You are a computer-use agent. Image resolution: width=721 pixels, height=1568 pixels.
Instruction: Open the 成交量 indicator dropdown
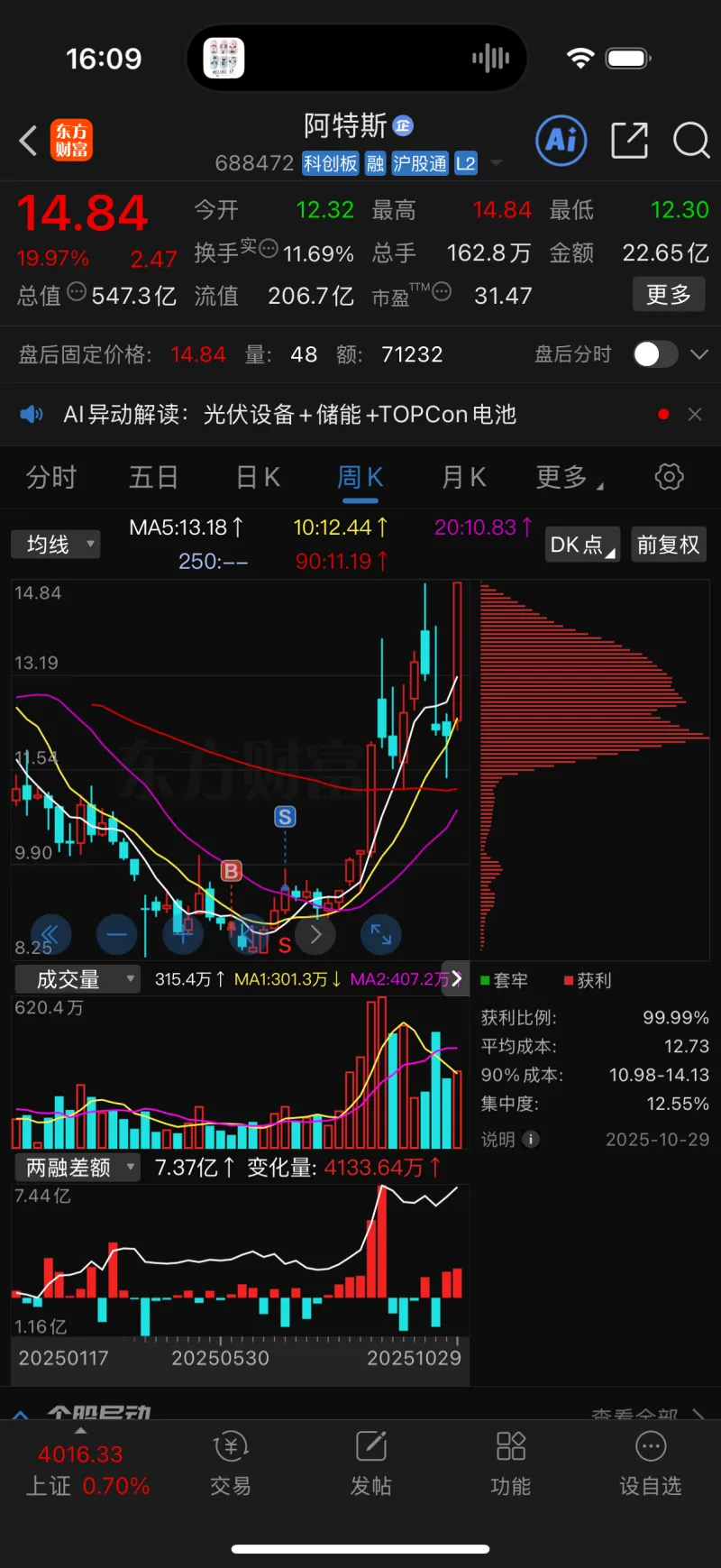(x=78, y=979)
